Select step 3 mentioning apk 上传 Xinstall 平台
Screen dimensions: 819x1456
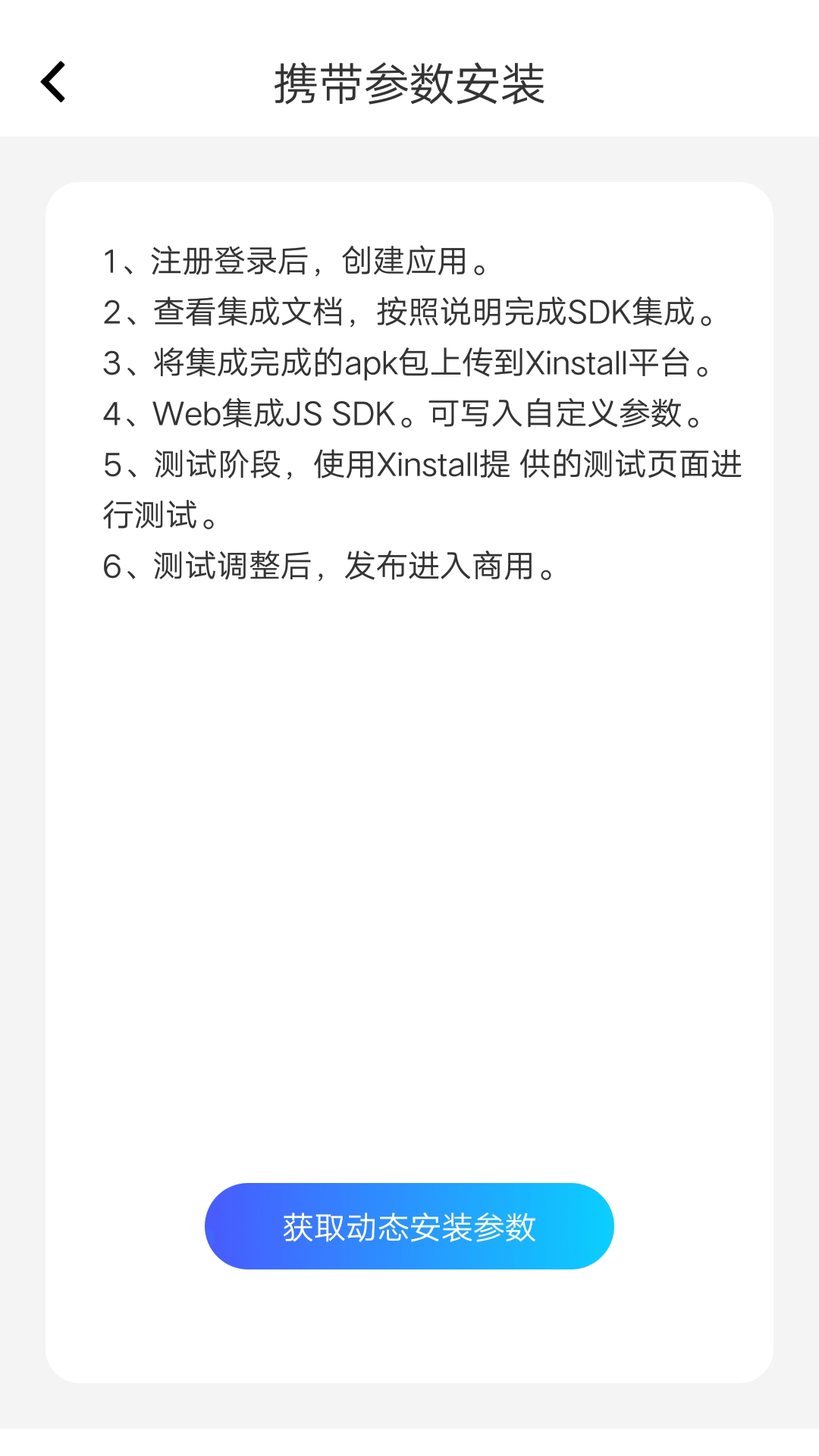409,364
